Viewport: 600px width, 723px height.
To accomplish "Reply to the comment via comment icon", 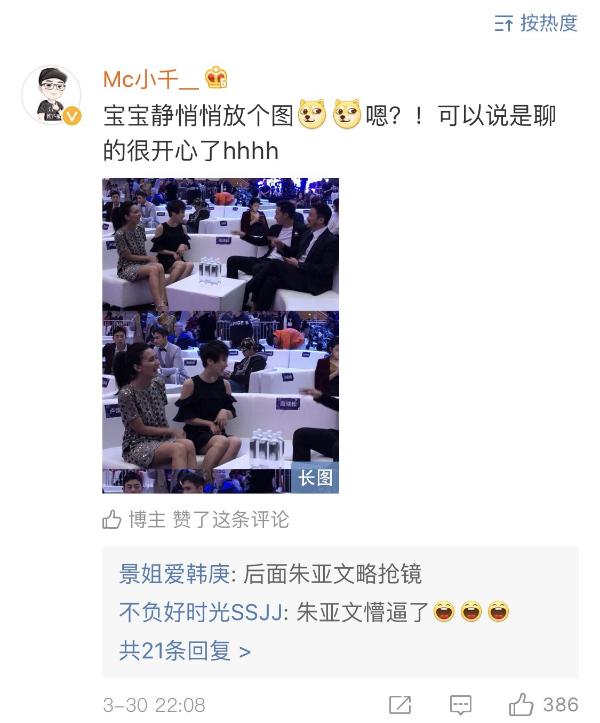I will 460,705.
